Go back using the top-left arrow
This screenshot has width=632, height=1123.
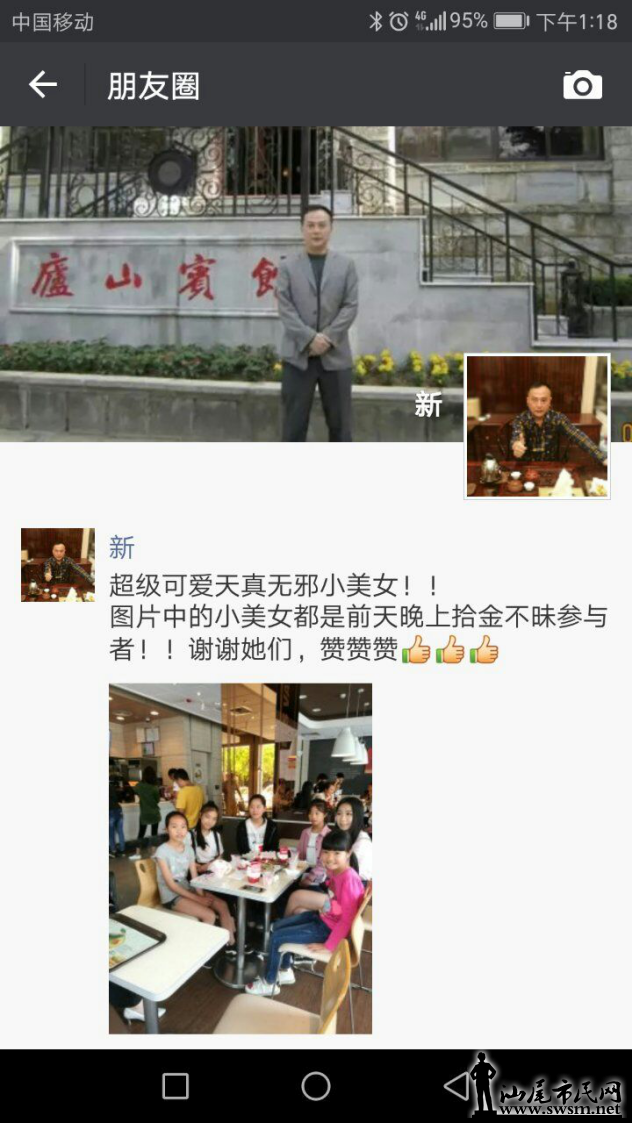point(42,85)
